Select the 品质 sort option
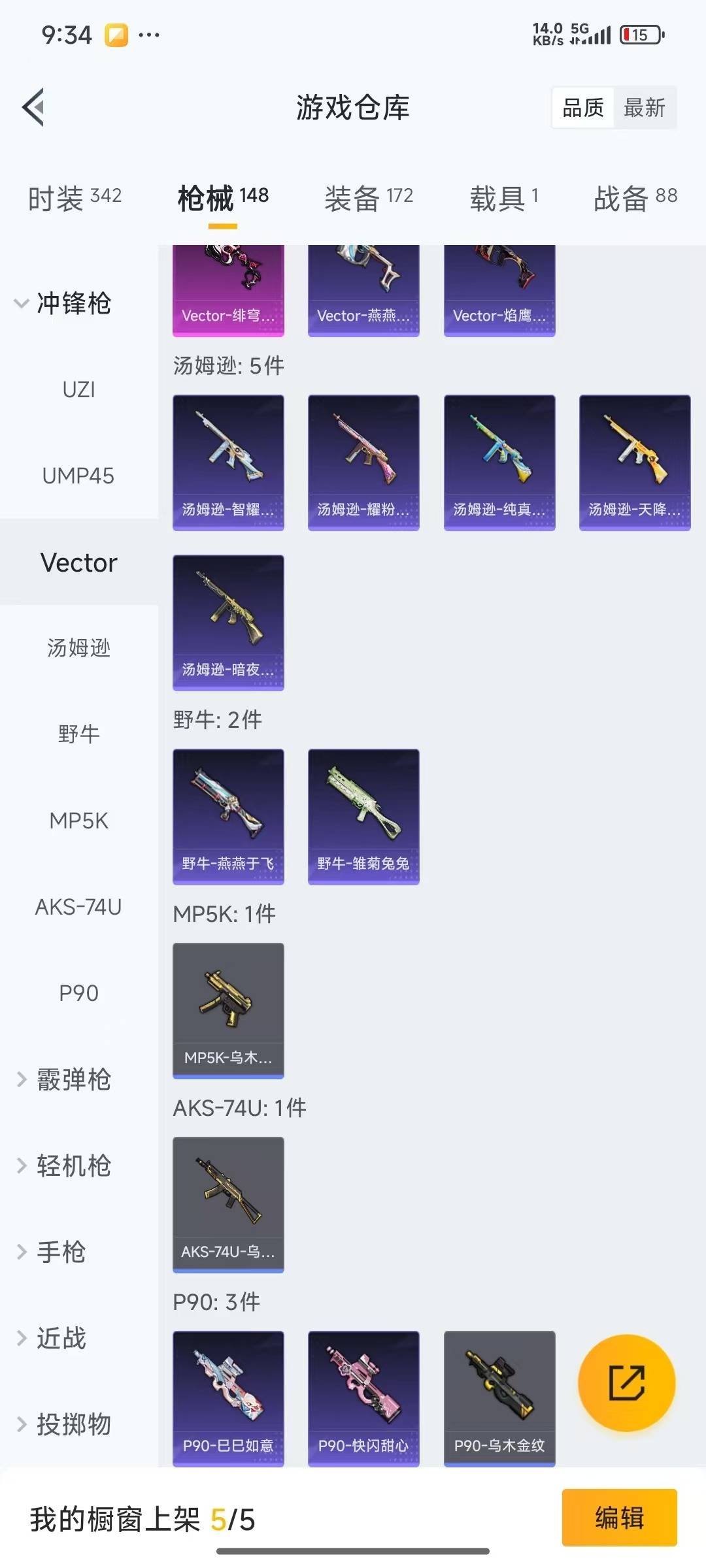The width and height of the screenshot is (706, 1568). coord(582,108)
